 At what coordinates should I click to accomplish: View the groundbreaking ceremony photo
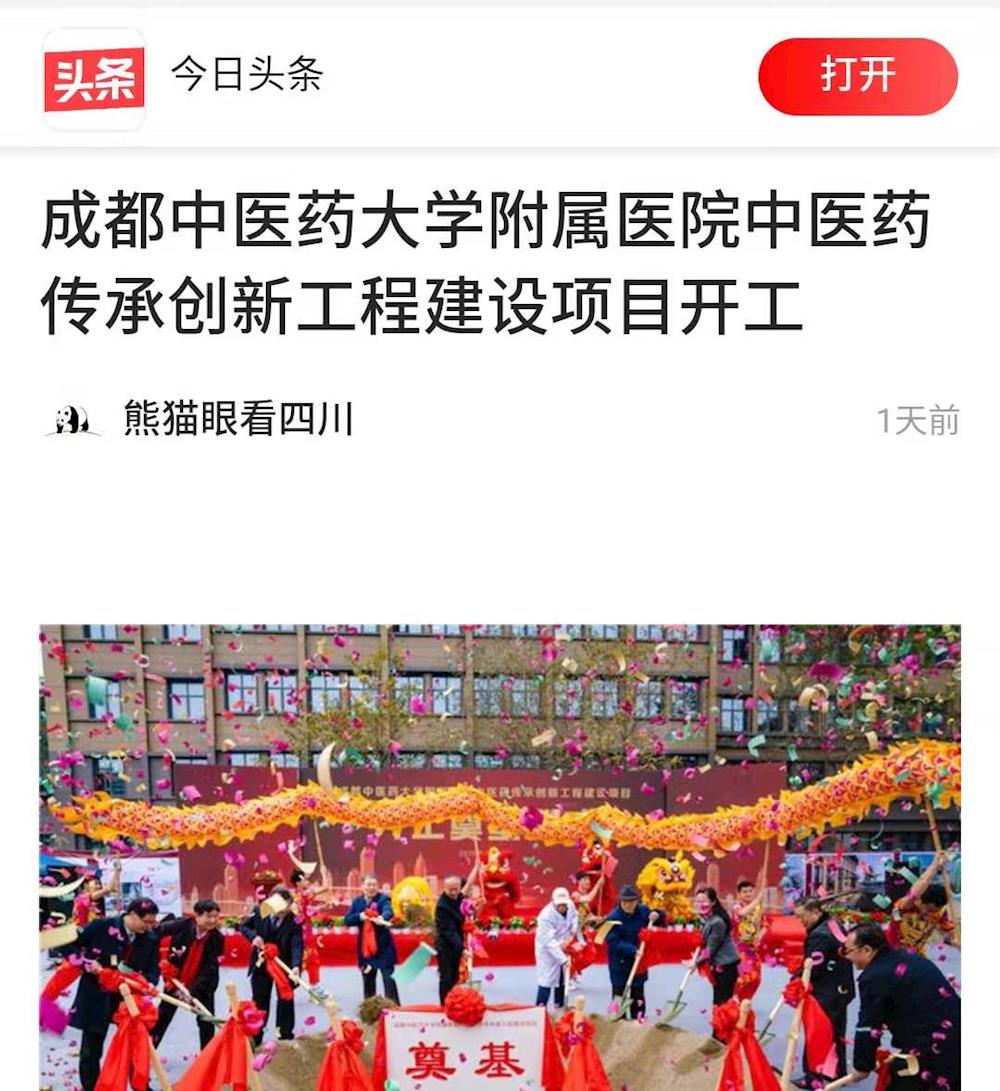[500, 857]
